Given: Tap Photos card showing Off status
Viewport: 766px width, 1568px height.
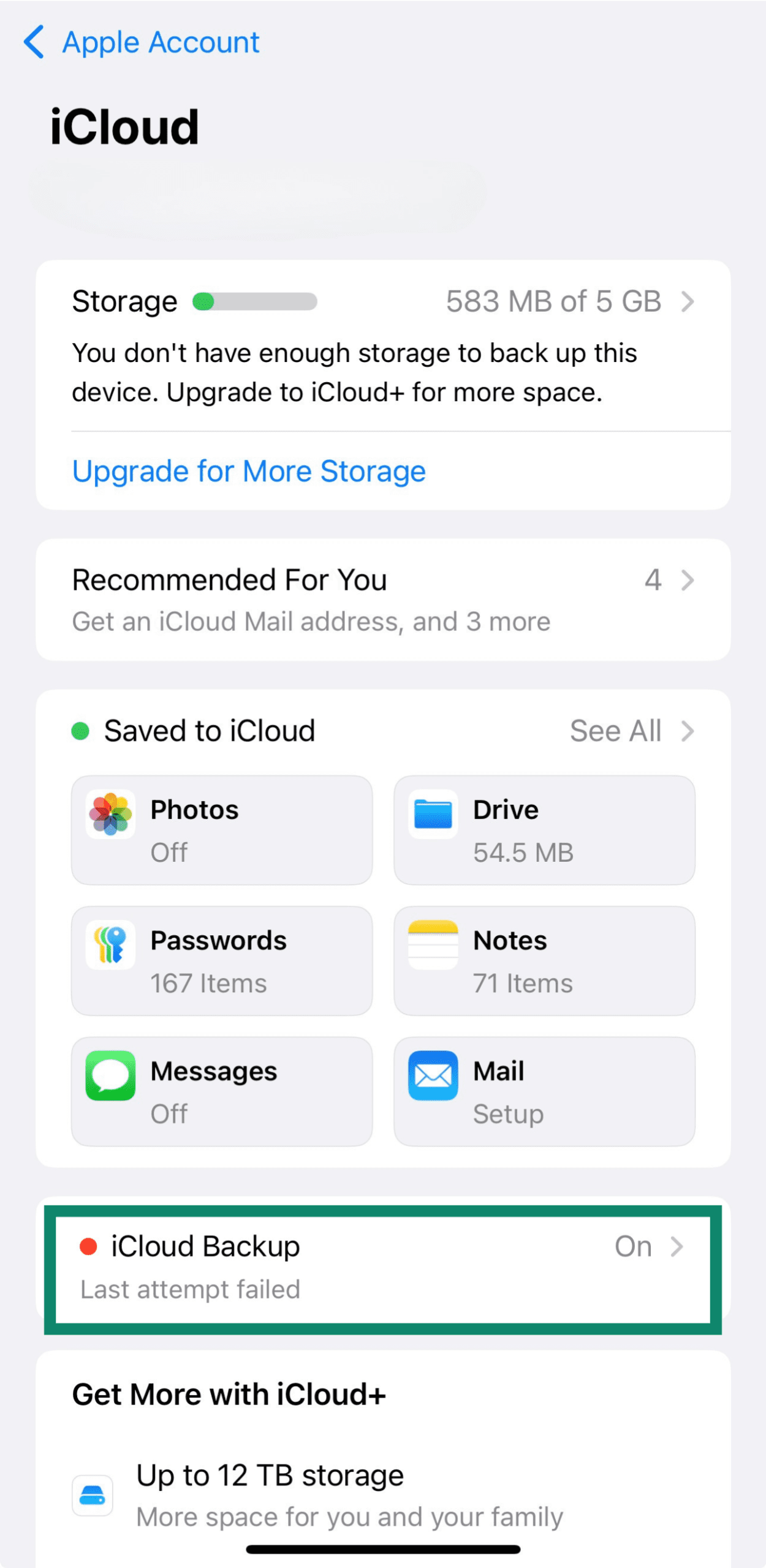Looking at the screenshot, I should 221,830.
